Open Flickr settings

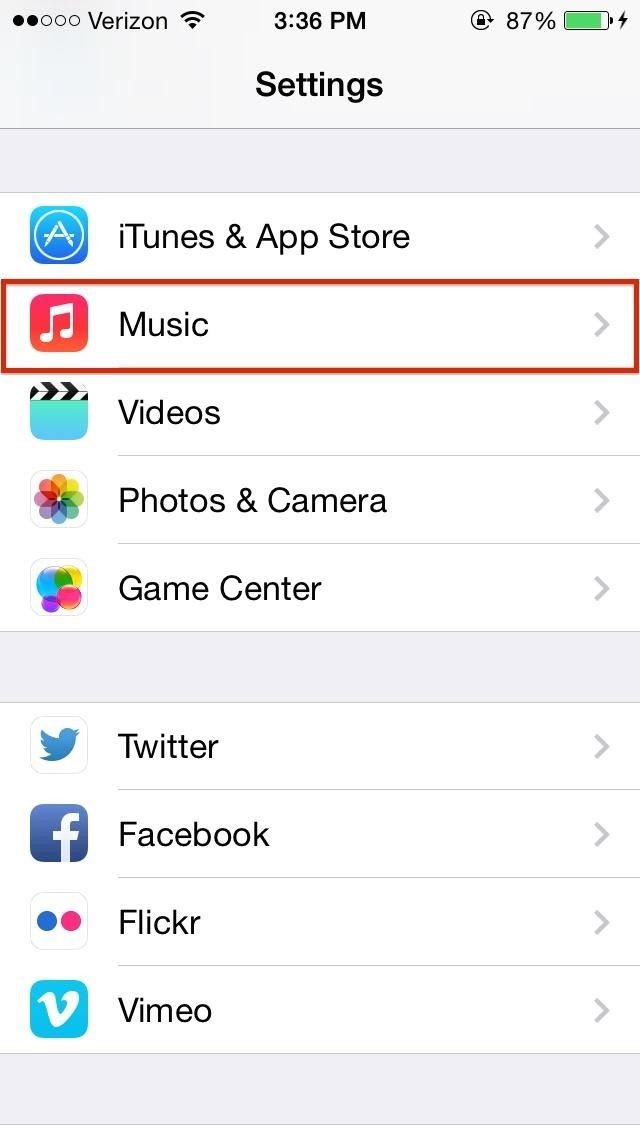point(320,923)
